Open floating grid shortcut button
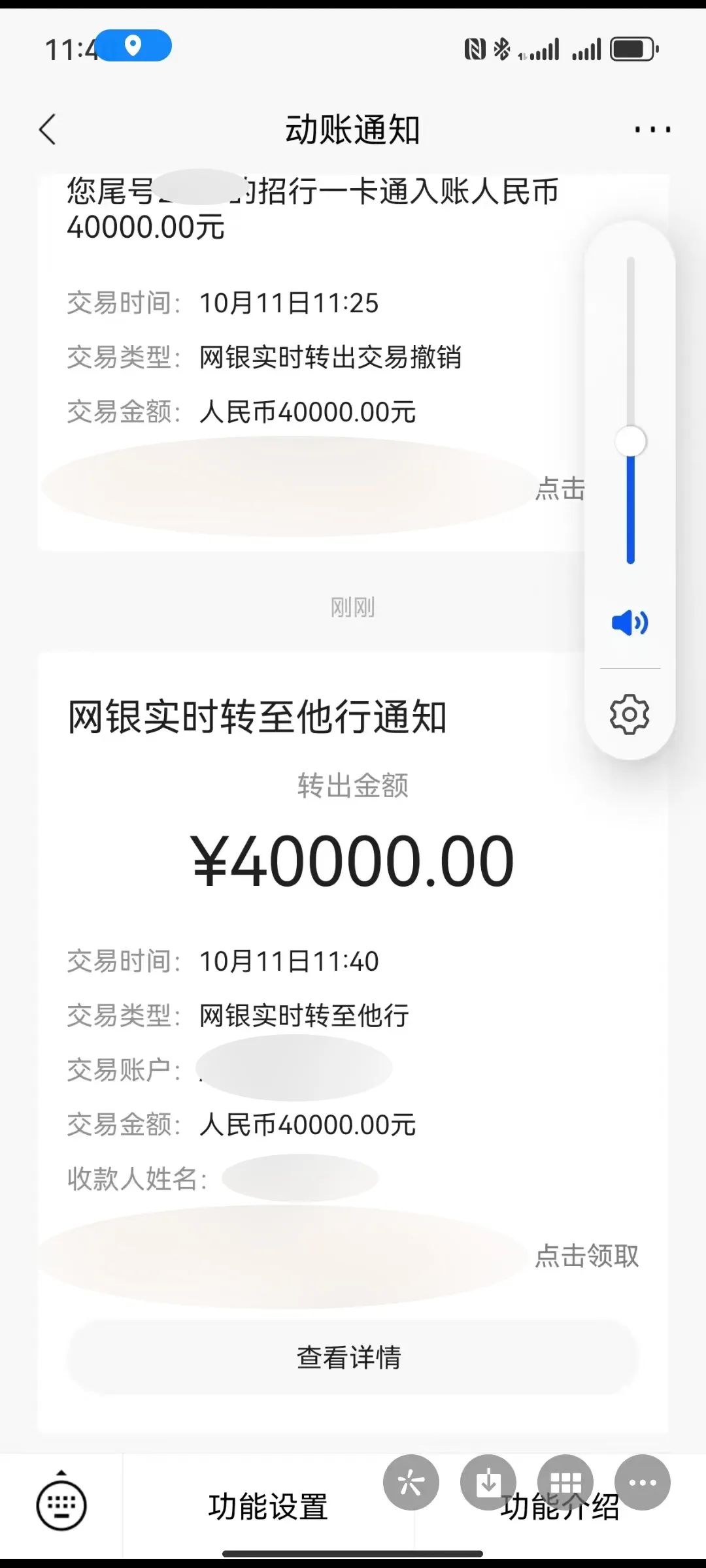This screenshot has width=706, height=1568. coord(565,1482)
